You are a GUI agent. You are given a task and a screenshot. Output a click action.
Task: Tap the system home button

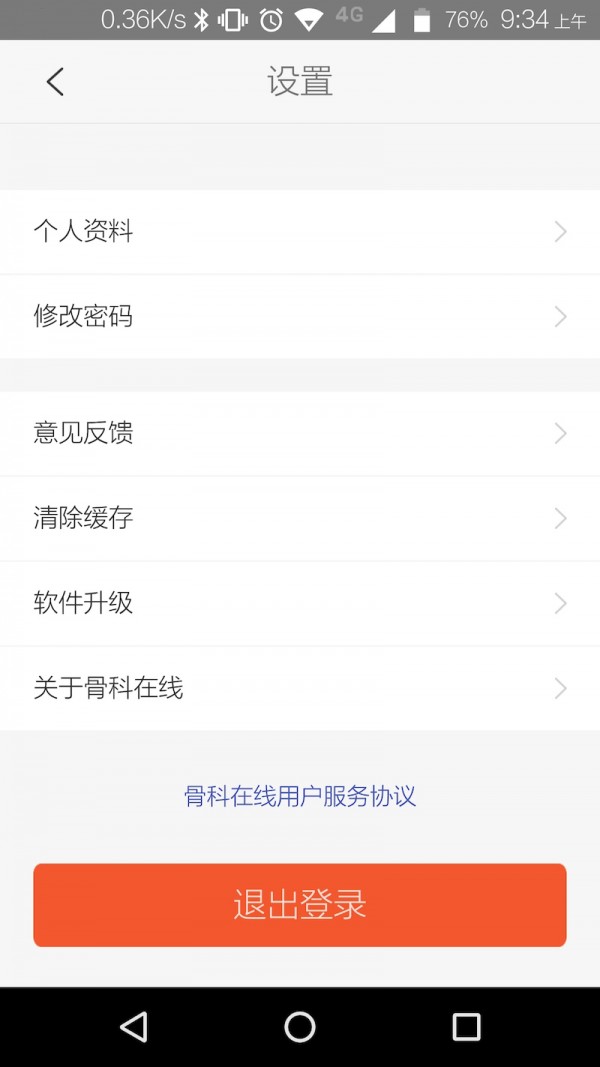pyautogui.click(x=300, y=1026)
